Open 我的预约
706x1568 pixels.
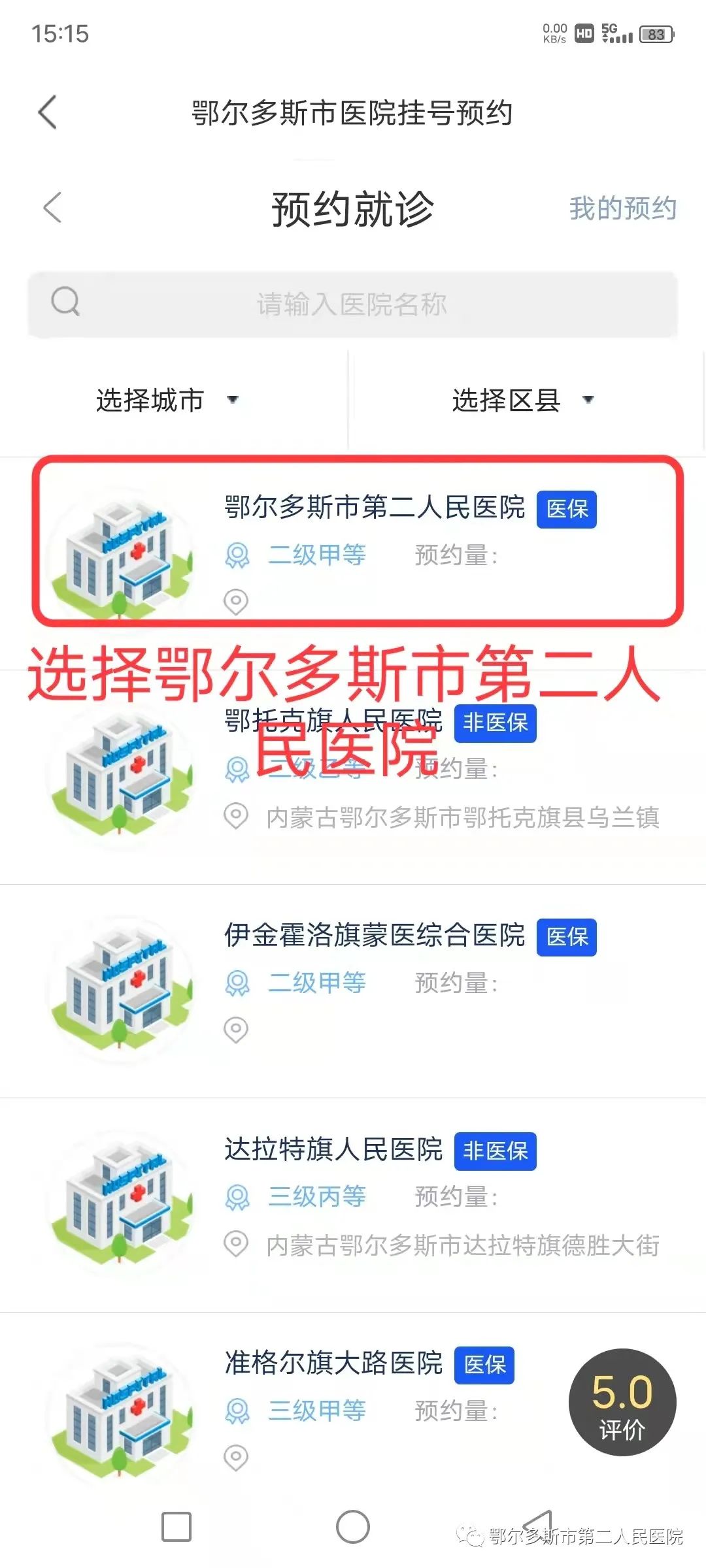(622, 208)
